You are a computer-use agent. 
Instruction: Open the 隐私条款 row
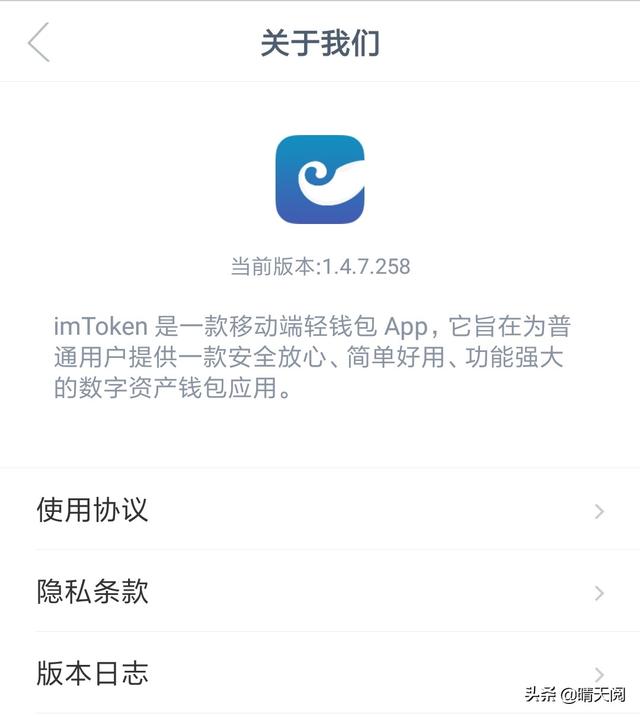(x=320, y=592)
